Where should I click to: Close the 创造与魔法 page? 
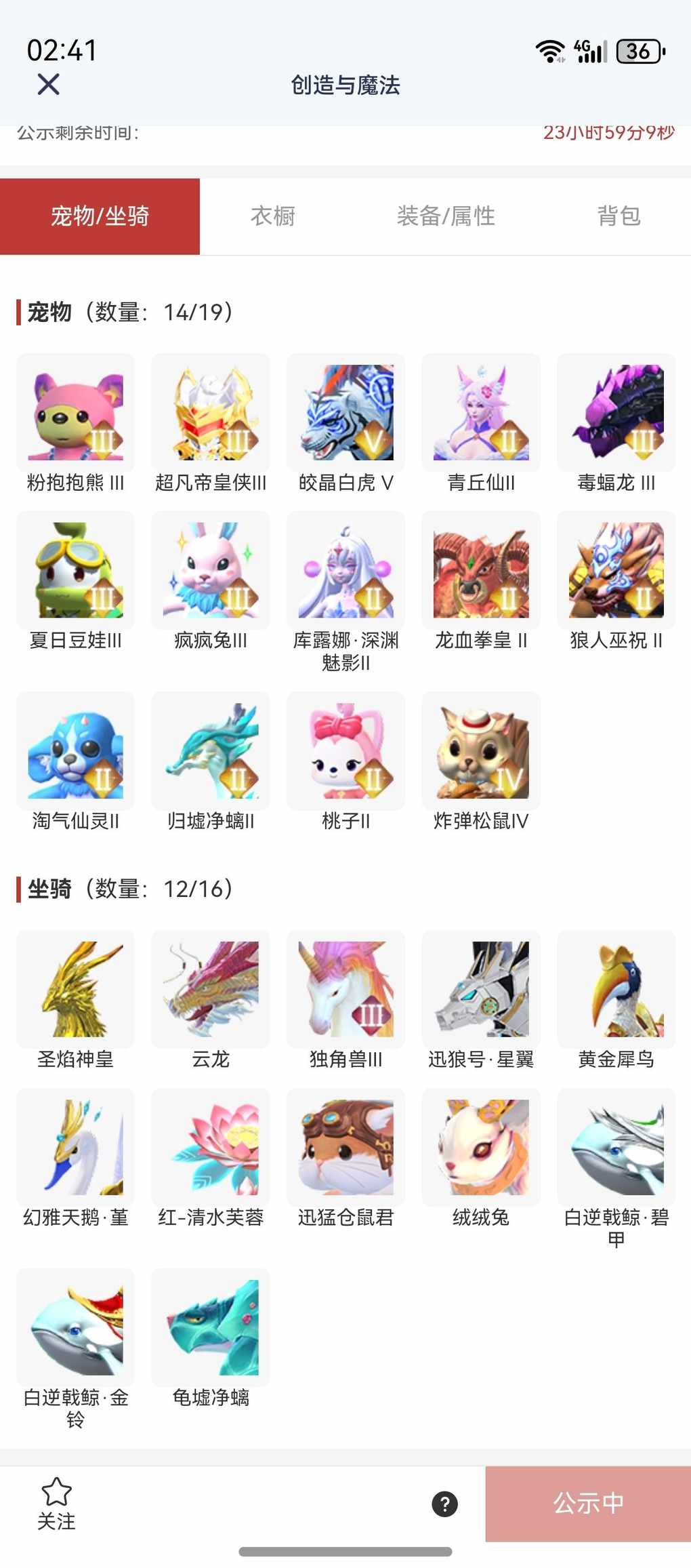point(48,85)
